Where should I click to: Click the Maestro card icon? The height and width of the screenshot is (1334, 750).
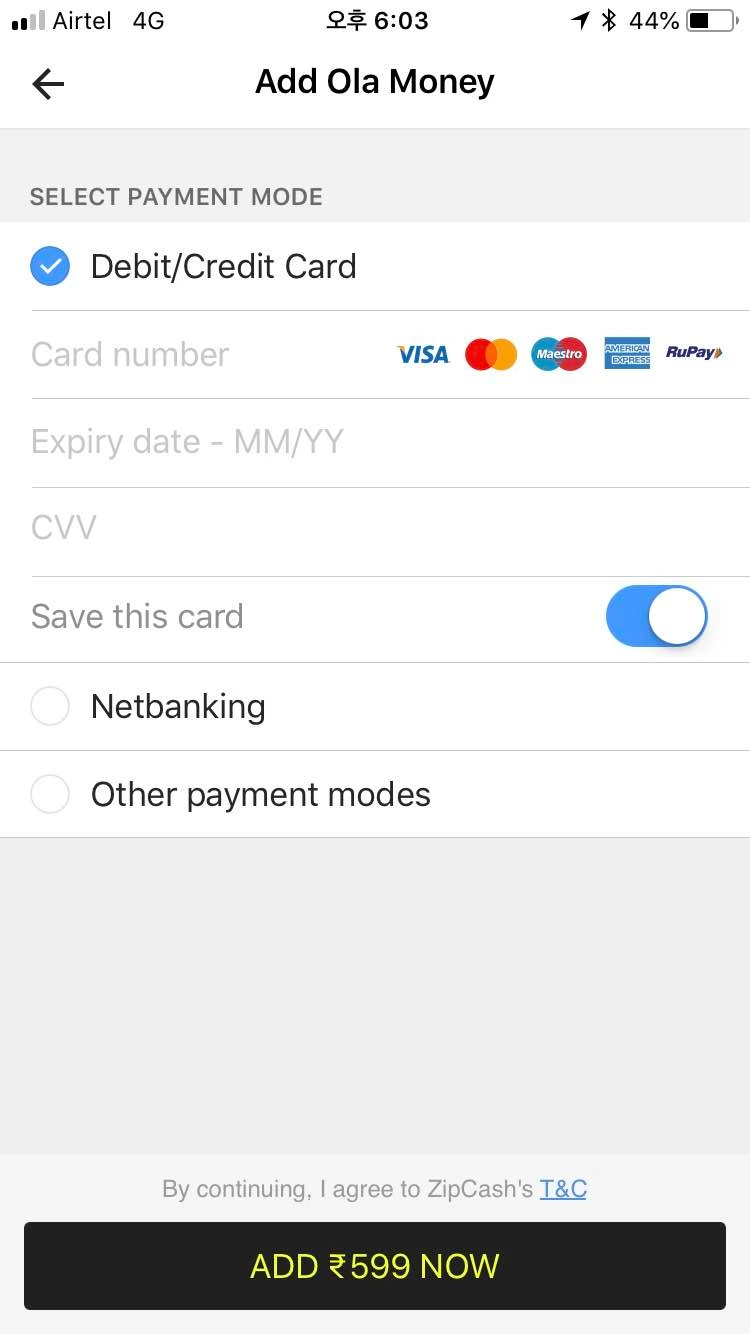tap(558, 353)
